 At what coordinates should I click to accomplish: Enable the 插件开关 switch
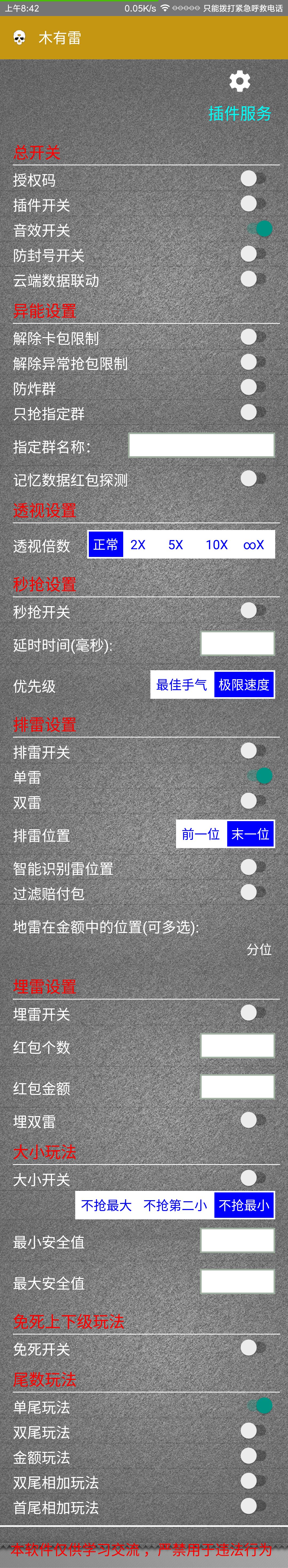click(x=253, y=204)
